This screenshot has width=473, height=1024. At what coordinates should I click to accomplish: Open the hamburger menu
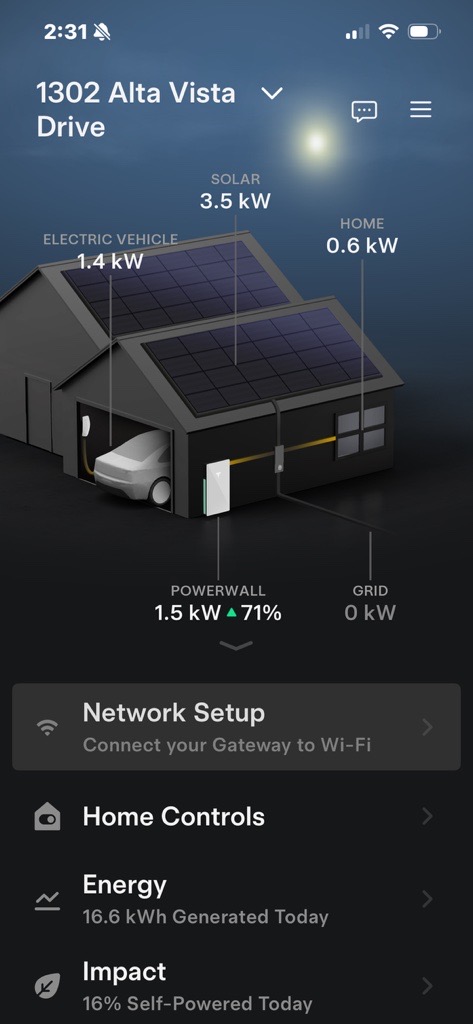tap(421, 110)
